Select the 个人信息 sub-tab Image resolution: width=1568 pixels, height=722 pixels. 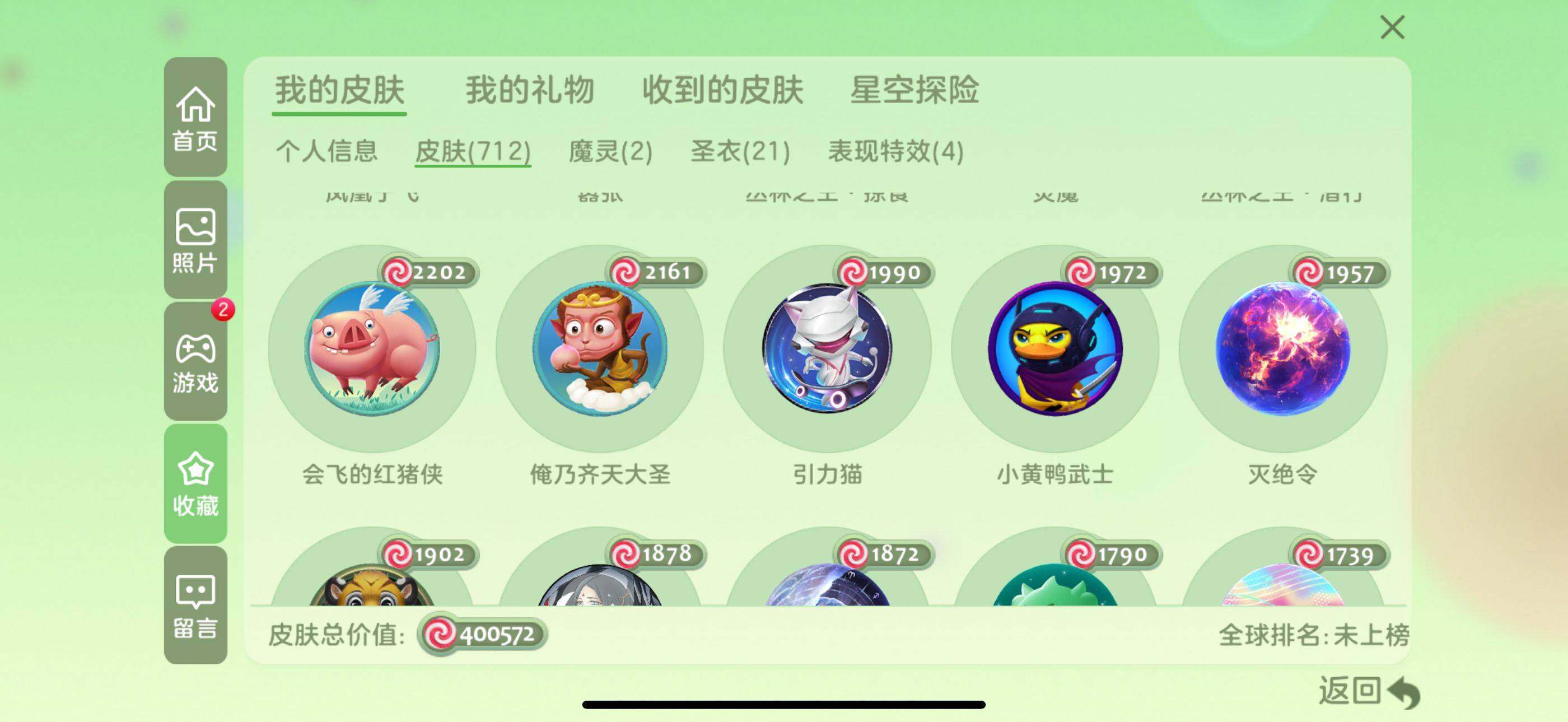[326, 151]
